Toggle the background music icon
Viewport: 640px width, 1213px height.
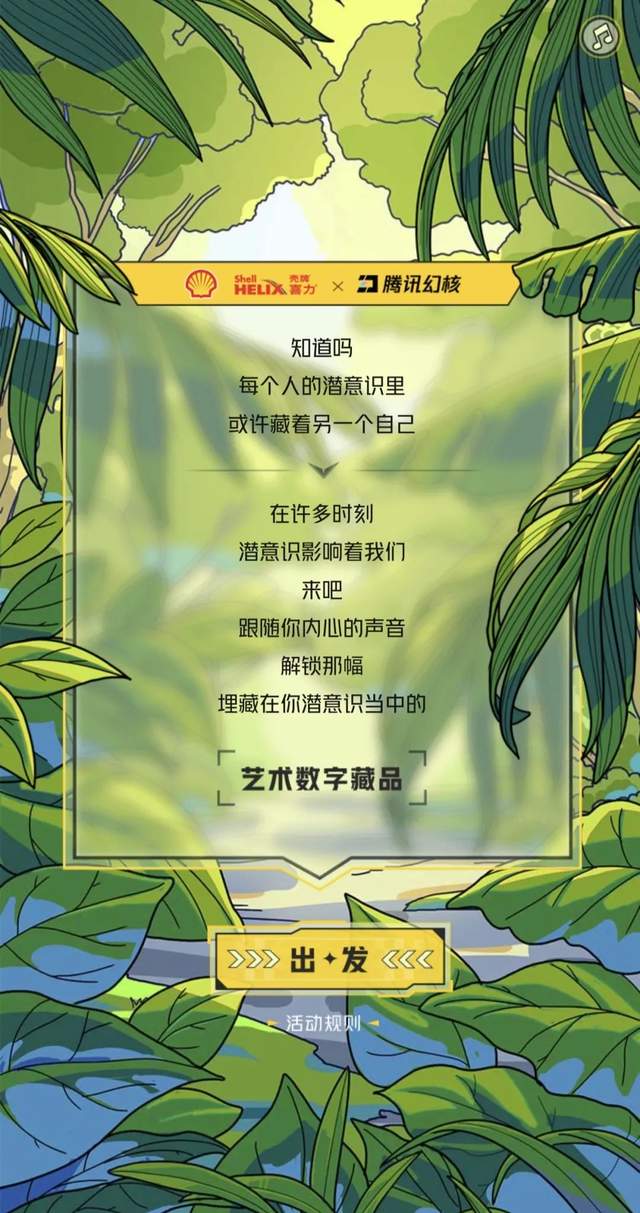click(x=599, y=39)
